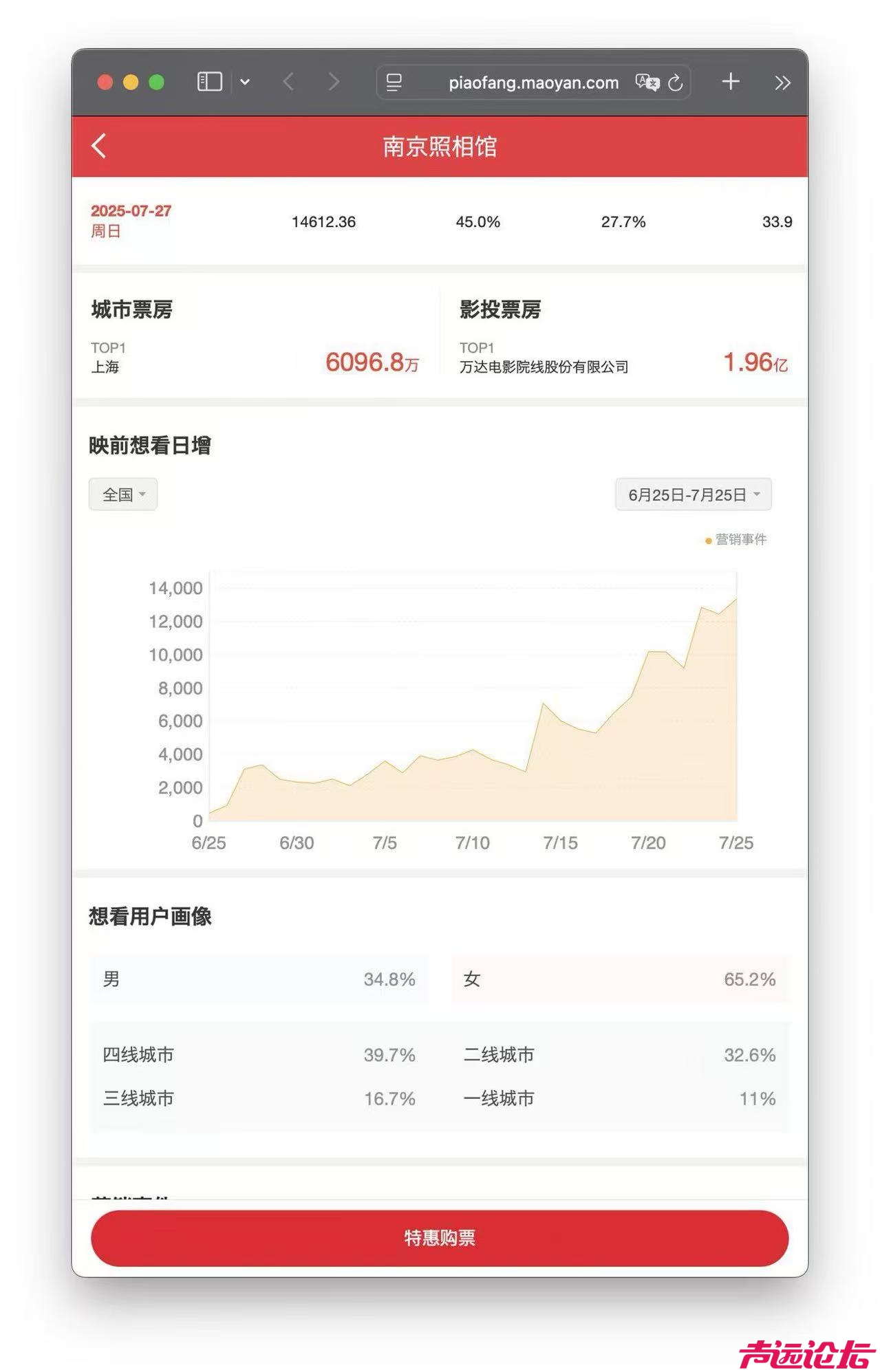
Task: Click the piaofang.maoyan.com address bar
Action: tap(533, 83)
